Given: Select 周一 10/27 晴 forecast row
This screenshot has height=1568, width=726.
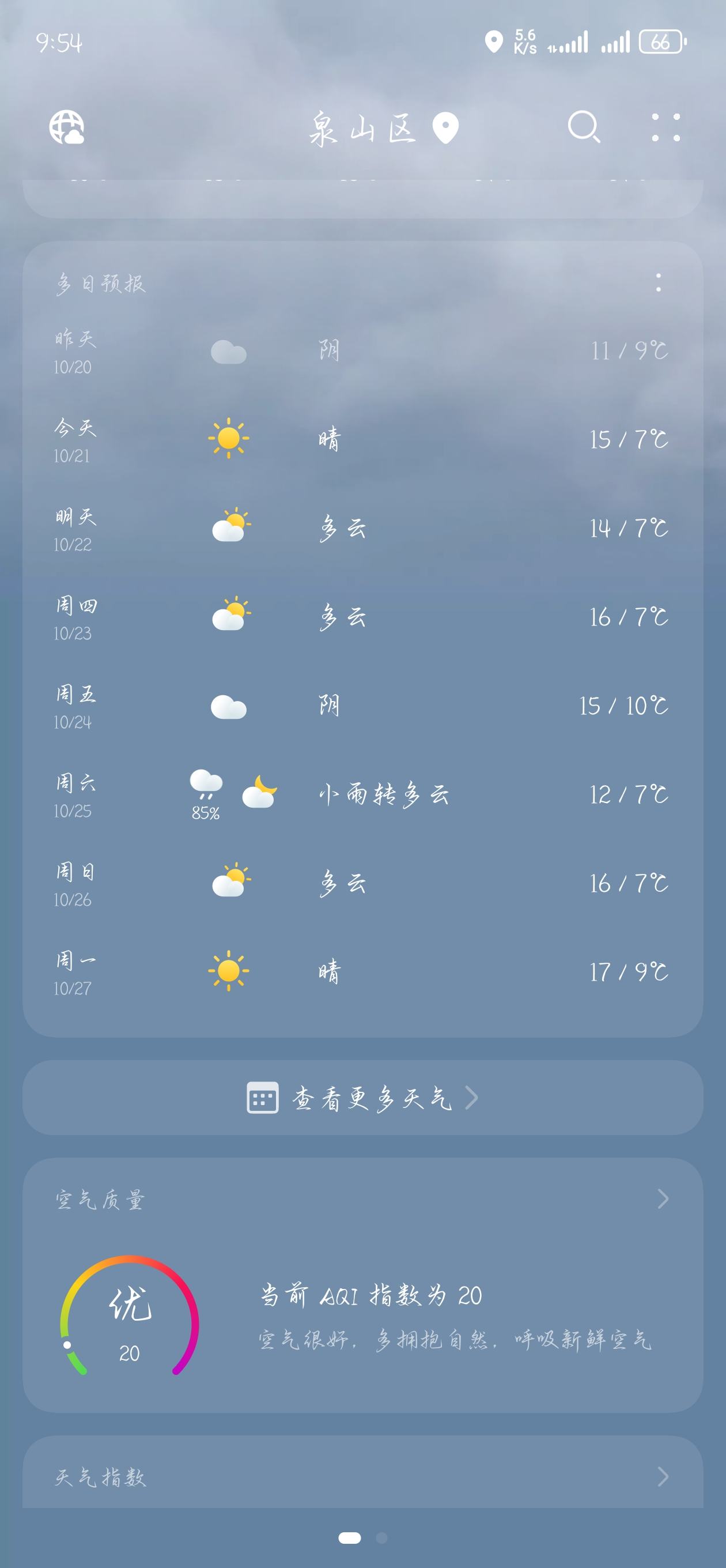Looking at the screenshot, I should 362,973.
